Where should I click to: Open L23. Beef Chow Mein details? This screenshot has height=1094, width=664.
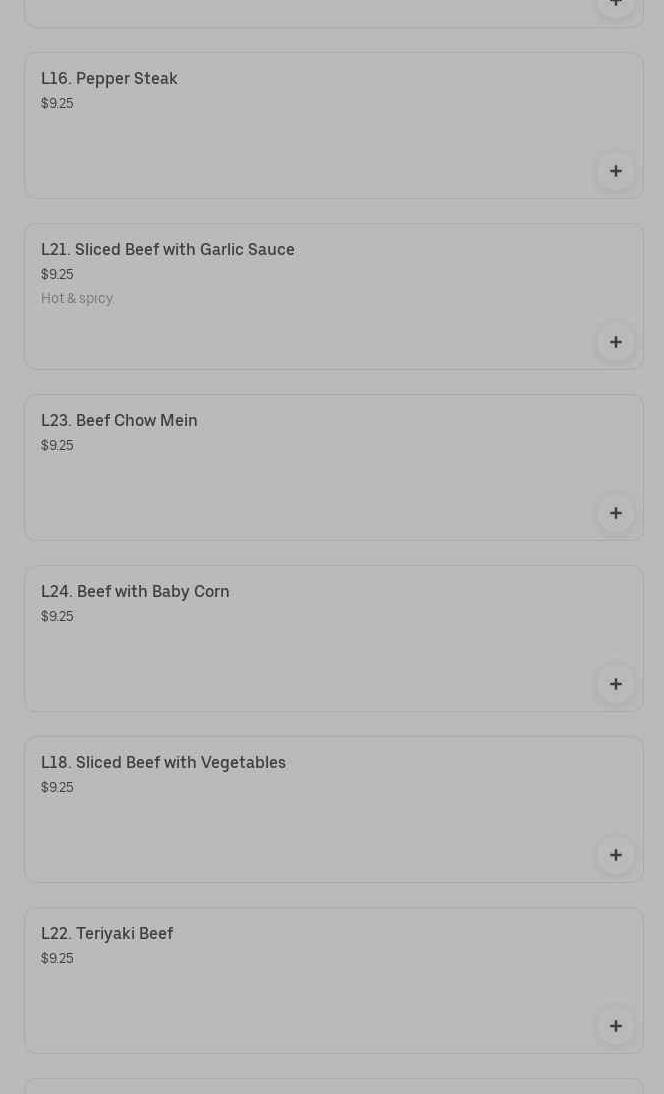click(300, 467)
